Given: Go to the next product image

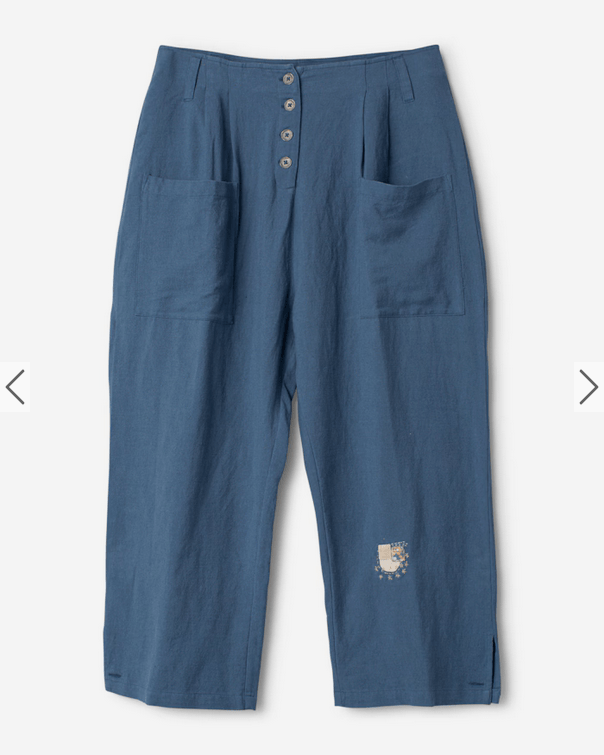Looking at the screenshot, I should [x=588, y=387].
